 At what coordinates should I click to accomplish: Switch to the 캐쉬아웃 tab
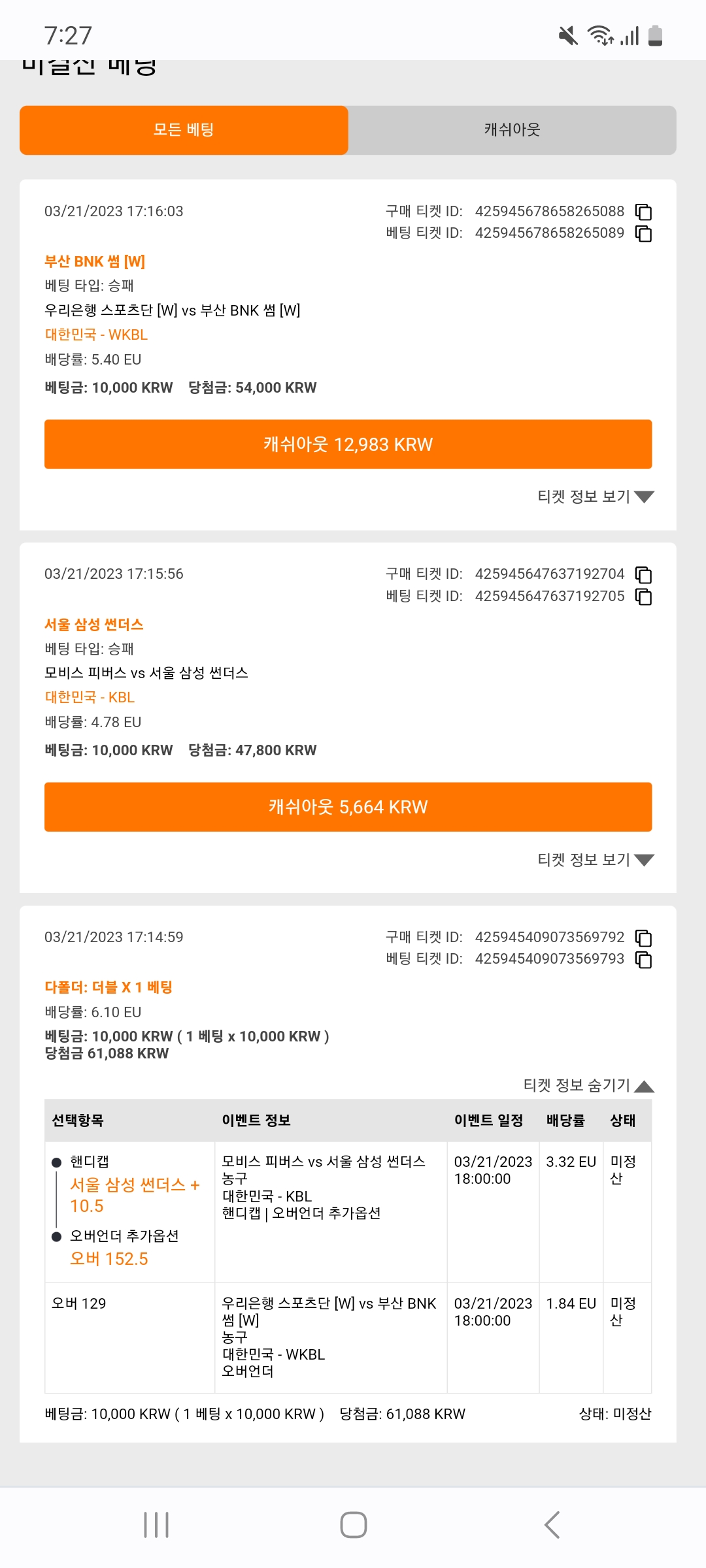point(512,130)
